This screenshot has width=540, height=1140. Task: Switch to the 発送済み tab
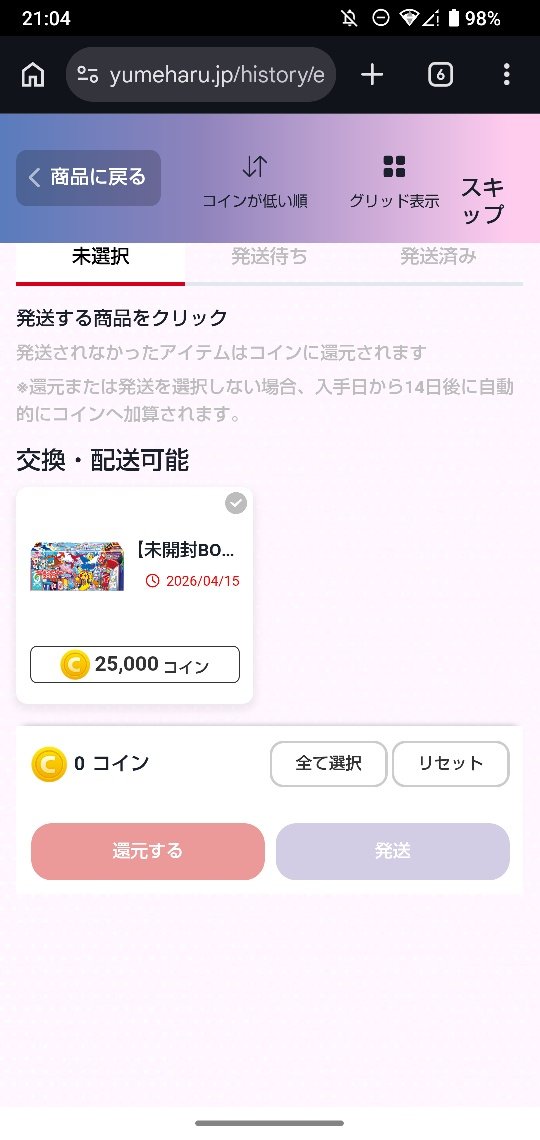438,257
